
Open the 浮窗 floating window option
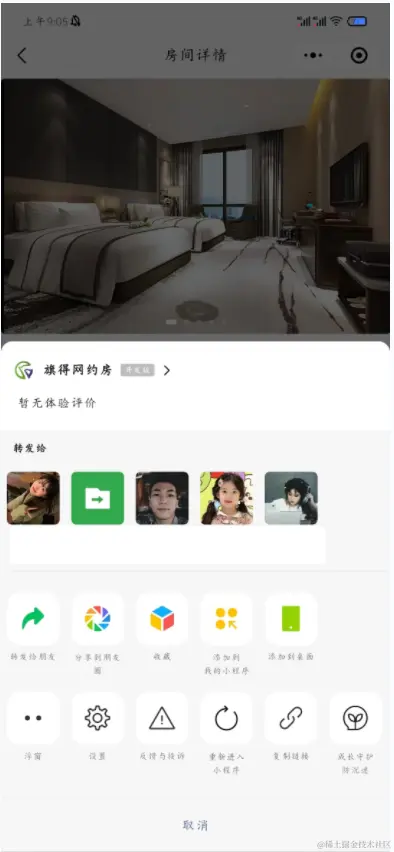pyautogui.click(x=33, y=718)
